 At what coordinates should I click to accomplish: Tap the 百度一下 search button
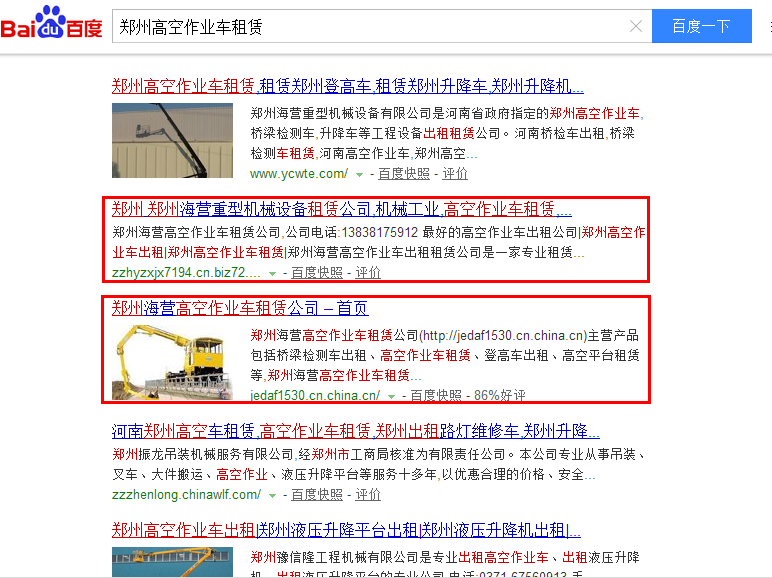[x=701, y=27]
